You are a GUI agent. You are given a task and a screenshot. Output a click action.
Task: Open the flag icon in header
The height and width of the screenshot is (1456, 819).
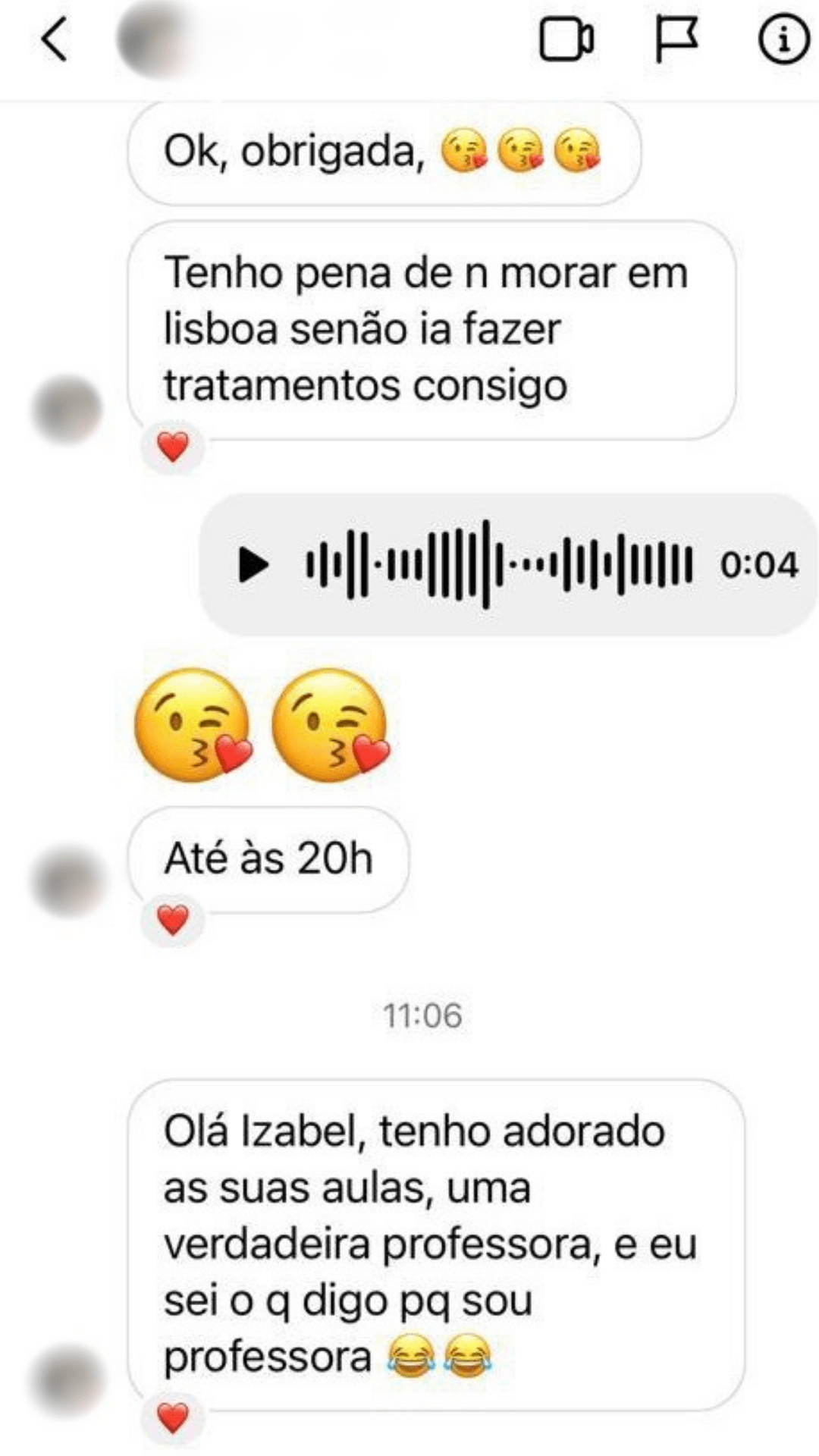pyautogui.click(x=676, y=39)
